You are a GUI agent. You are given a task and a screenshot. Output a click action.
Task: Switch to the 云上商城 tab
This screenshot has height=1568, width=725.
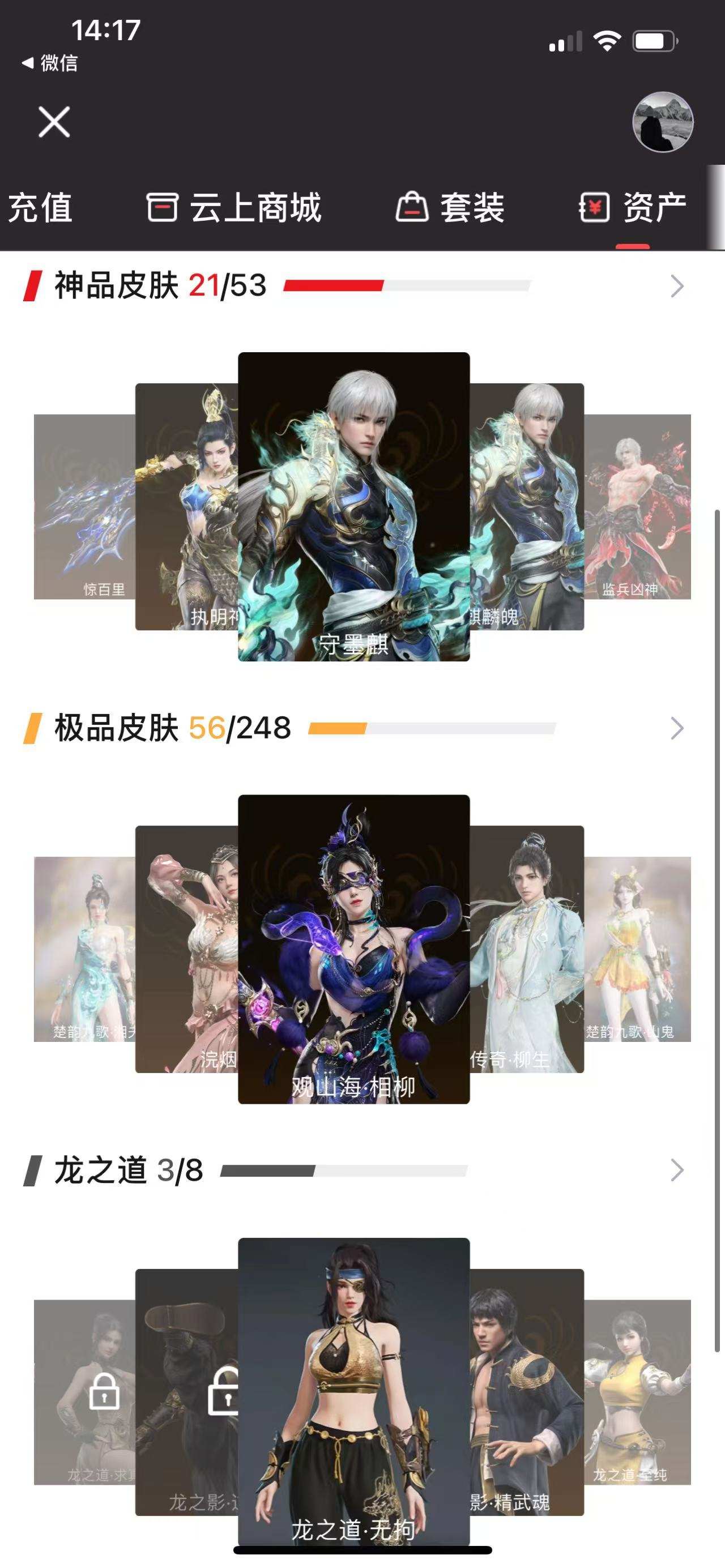(x=255, y=207)
